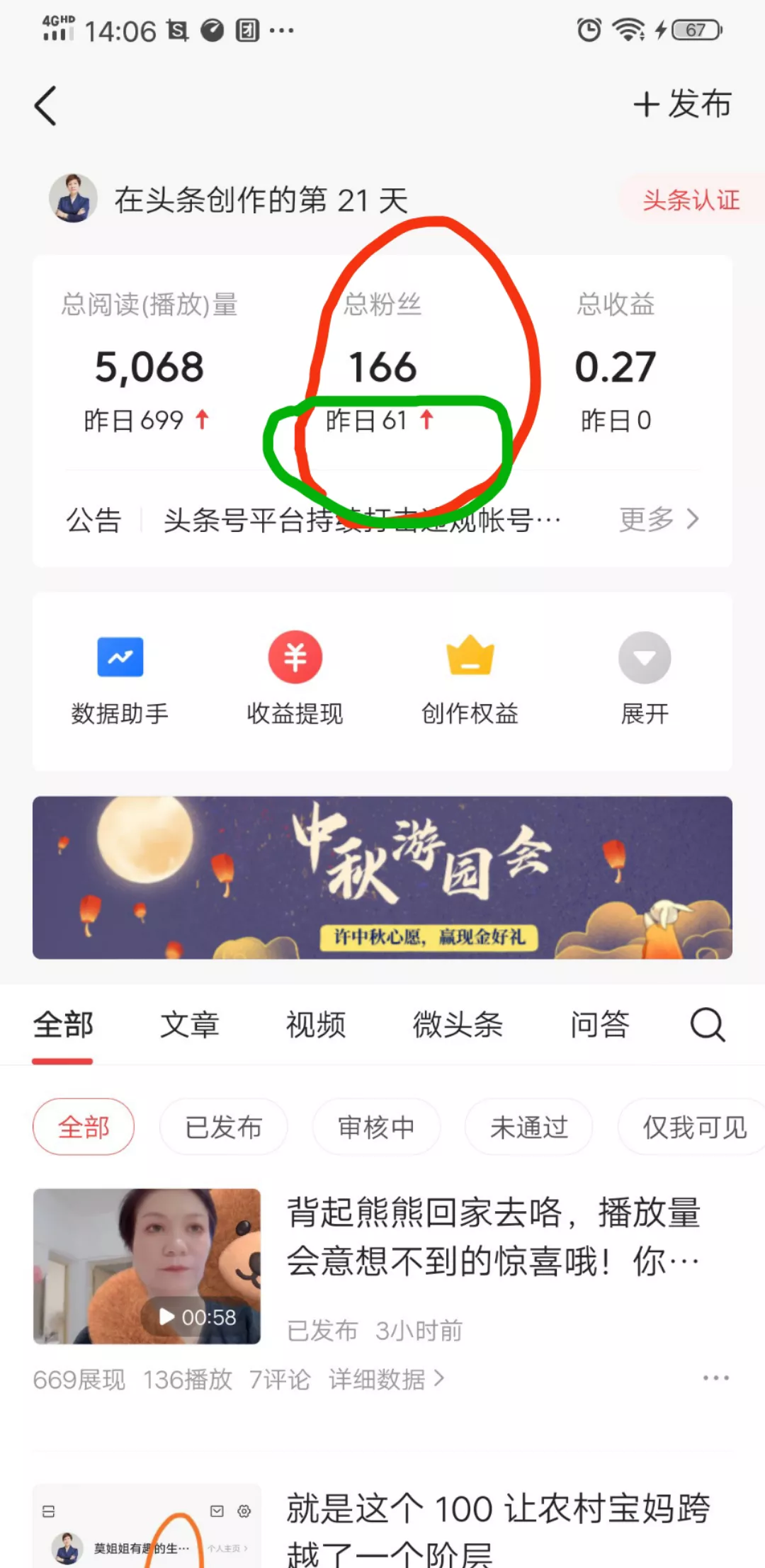View 详细数据 for the 熊熊 video

point(386,1379)
